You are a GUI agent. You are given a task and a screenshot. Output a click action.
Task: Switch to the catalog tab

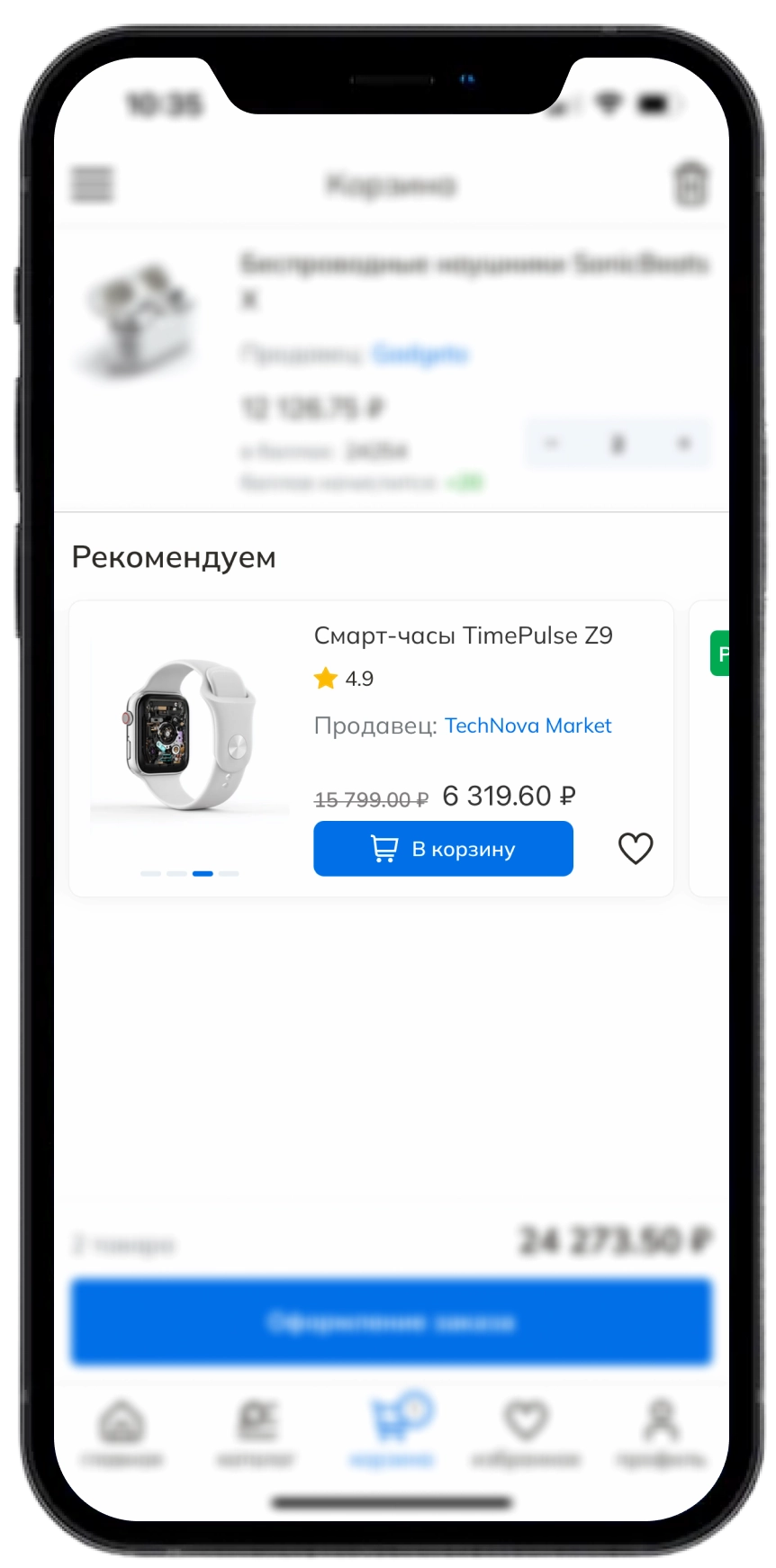(257, 1433)
